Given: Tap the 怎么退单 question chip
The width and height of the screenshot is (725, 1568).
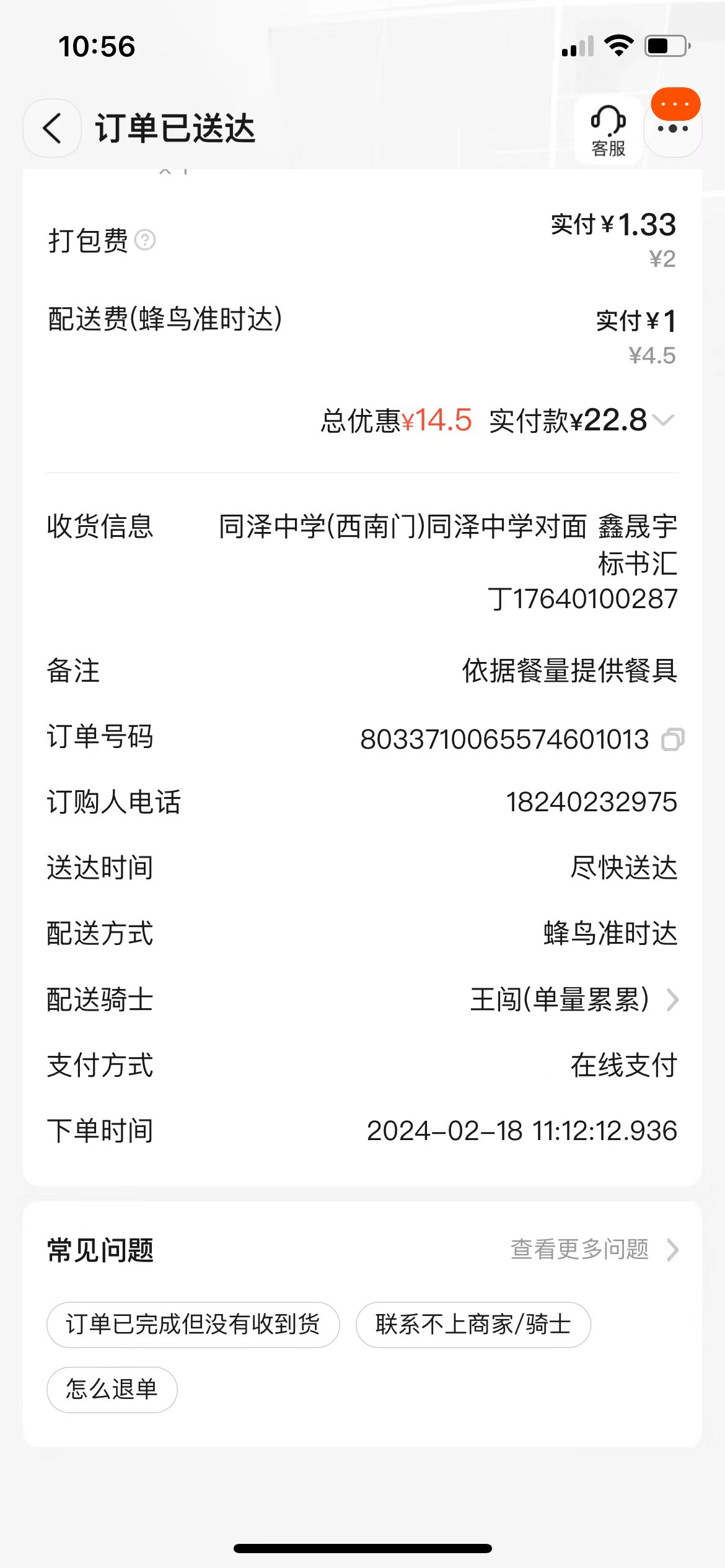Looking at the screenshot, I should click(x=112, y=1389).
